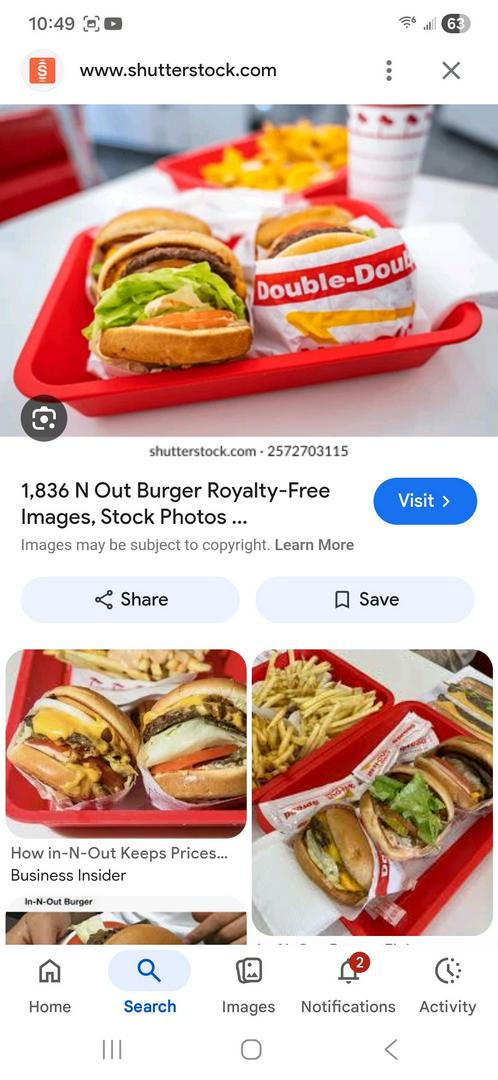Open recent apps from the navigation bar
The image size is (498, 1080).
coord(112,1049)
